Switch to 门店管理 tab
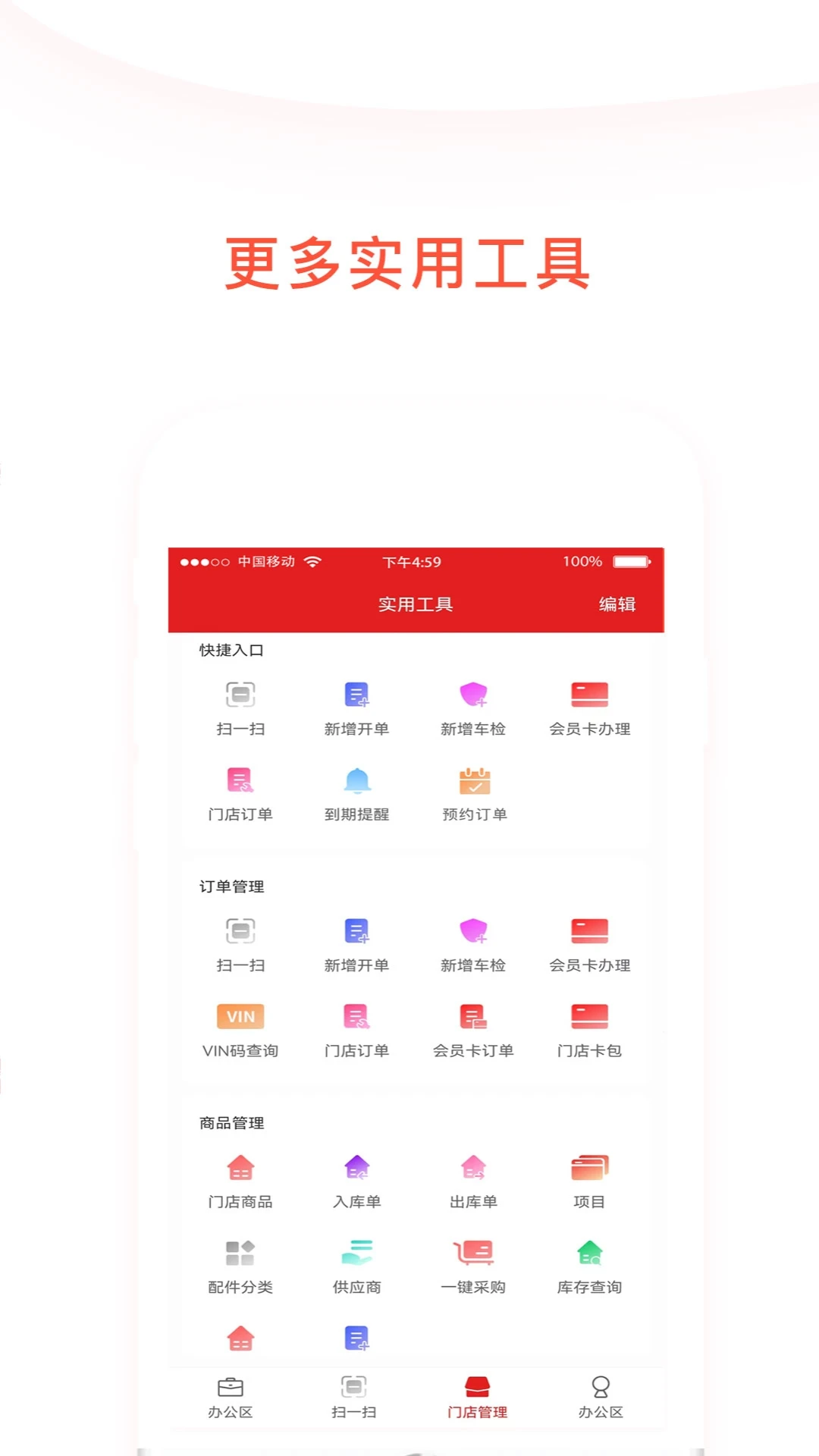Image resolution: width=819 pixels, height=1456 pixels. point(478,1398)
